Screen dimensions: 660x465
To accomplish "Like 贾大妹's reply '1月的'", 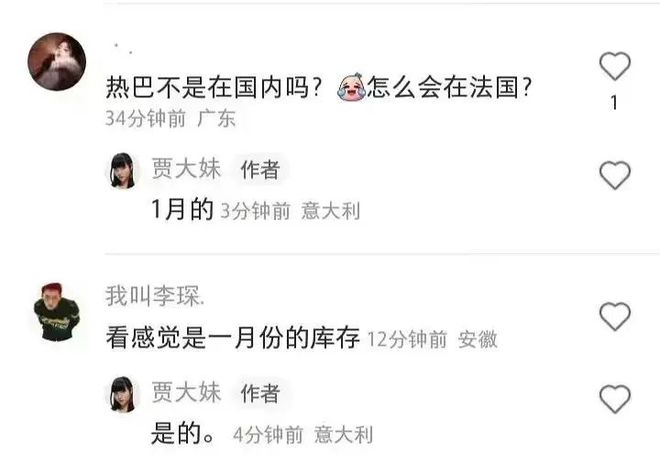I will (x=614, y=176).
